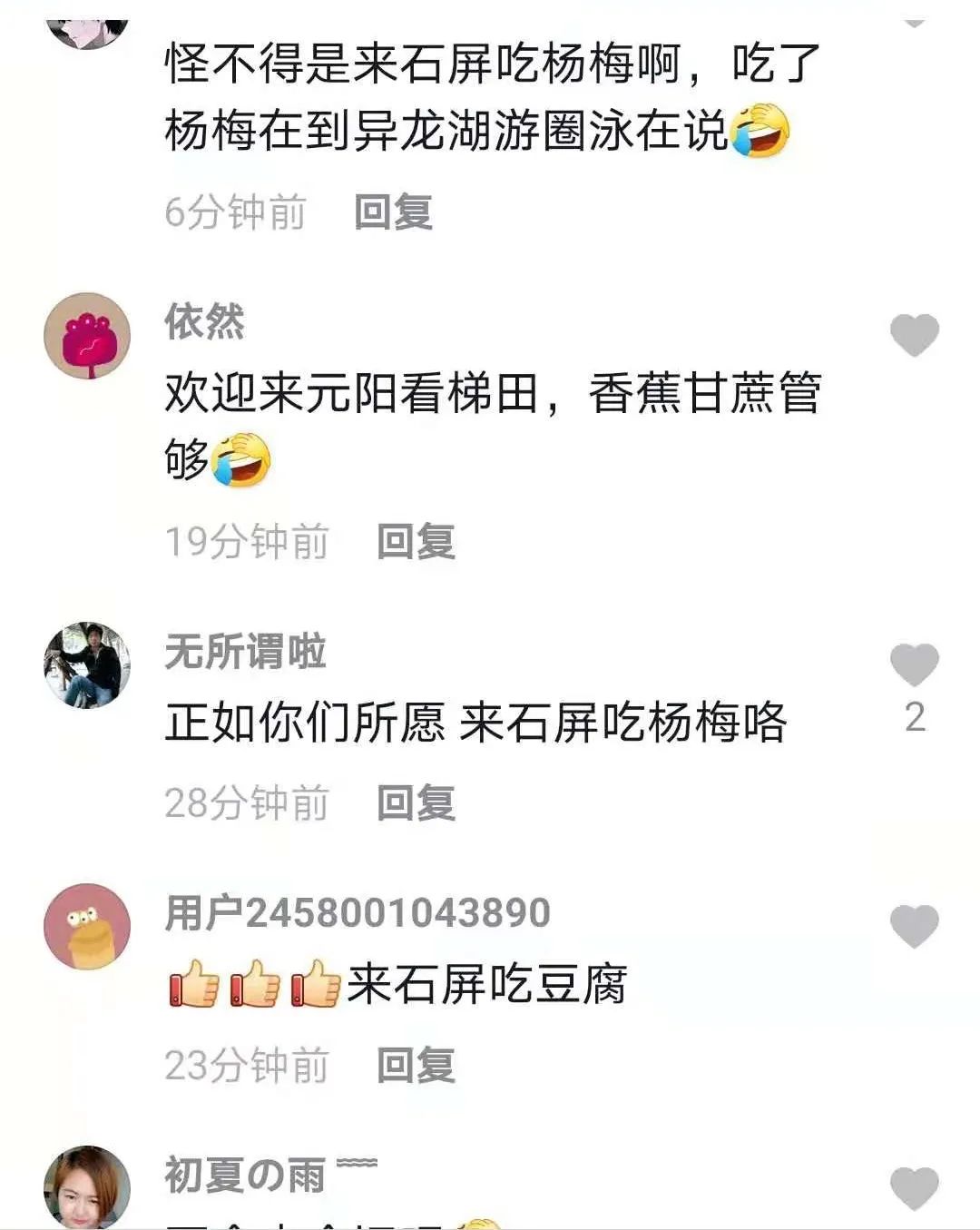The image size is (980, 1230).
Task: View 无所谓啦's profile picture
Action: tap(87, 665)
